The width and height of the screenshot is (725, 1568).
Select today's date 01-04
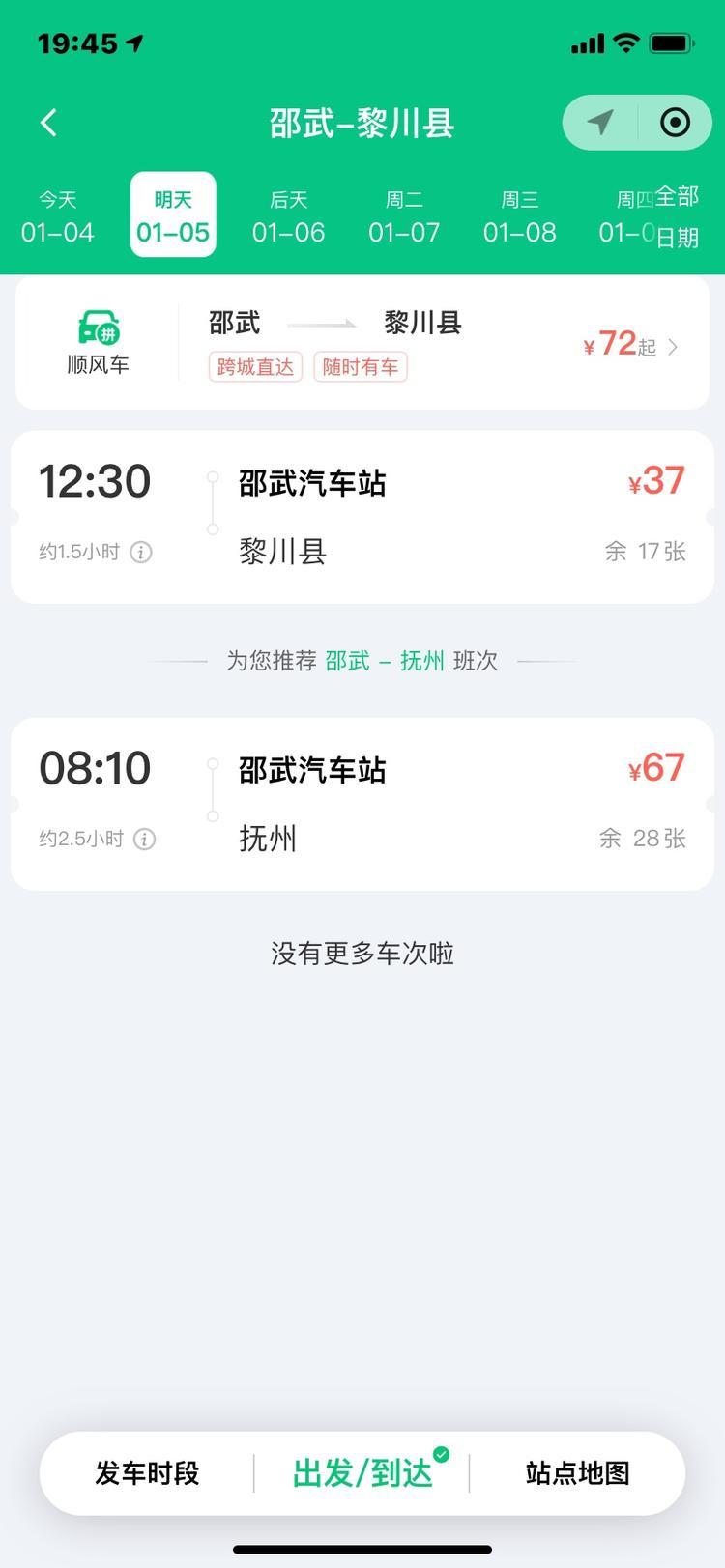tap(58, 216)
